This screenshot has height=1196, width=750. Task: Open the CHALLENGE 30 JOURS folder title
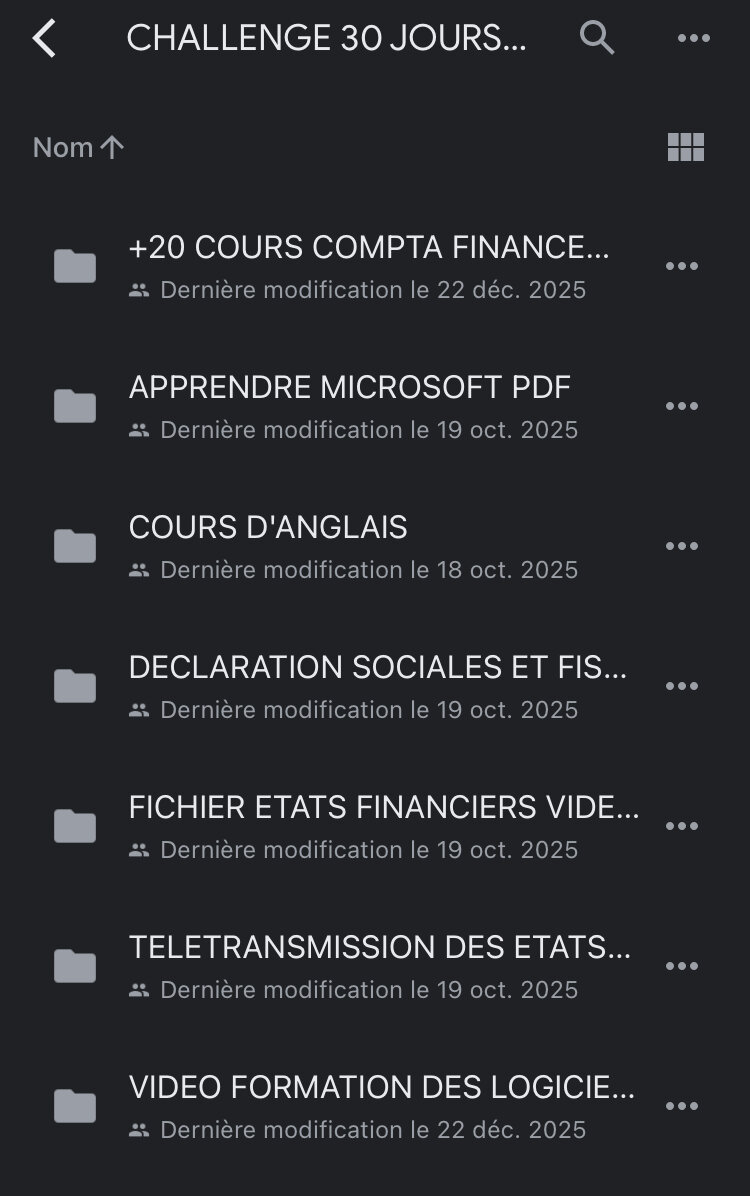coord(325,37)
